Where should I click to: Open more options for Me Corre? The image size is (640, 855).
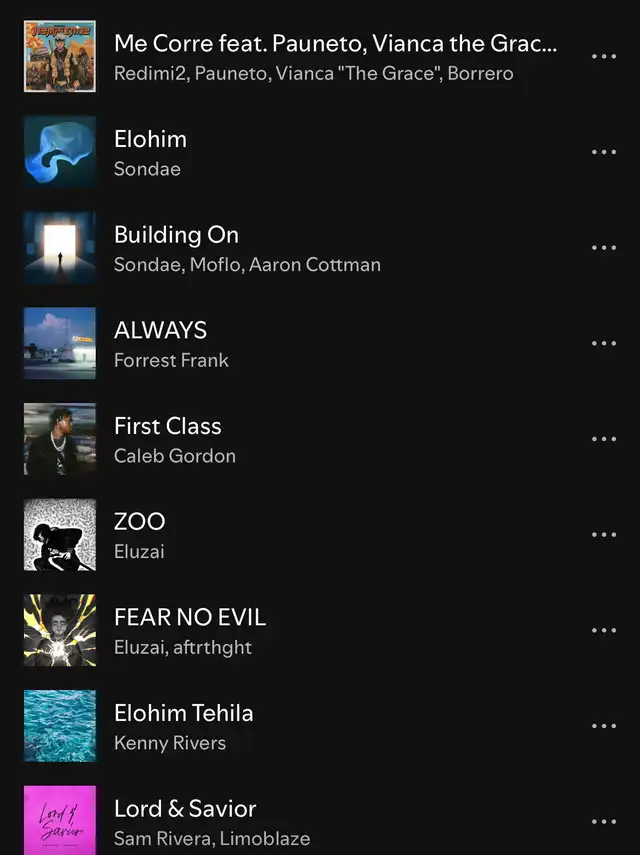(604, 56)
